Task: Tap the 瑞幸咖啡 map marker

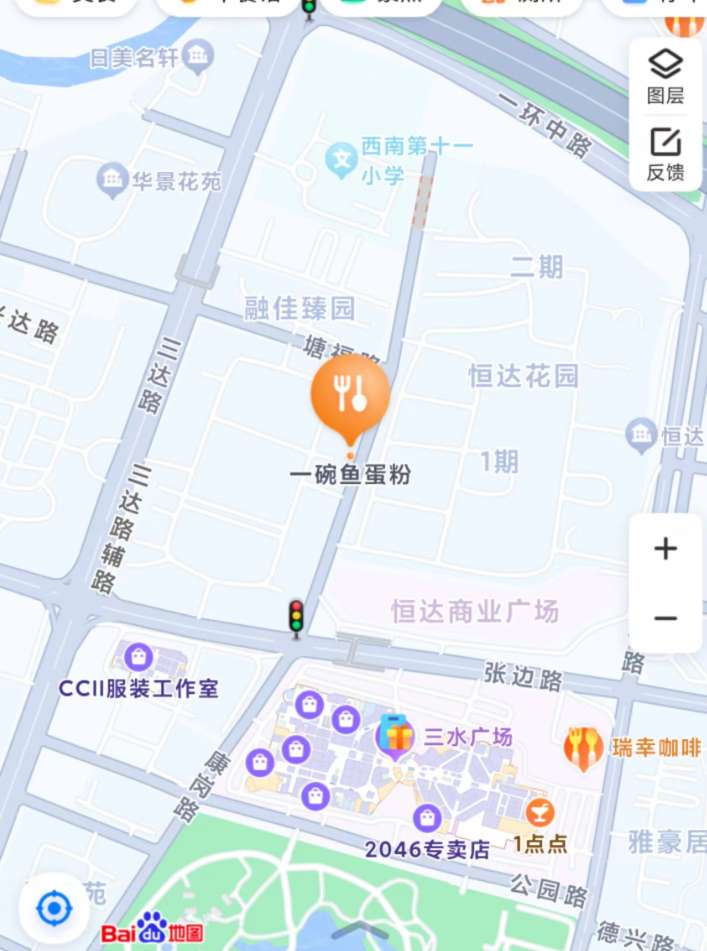Action: (583, 747)
